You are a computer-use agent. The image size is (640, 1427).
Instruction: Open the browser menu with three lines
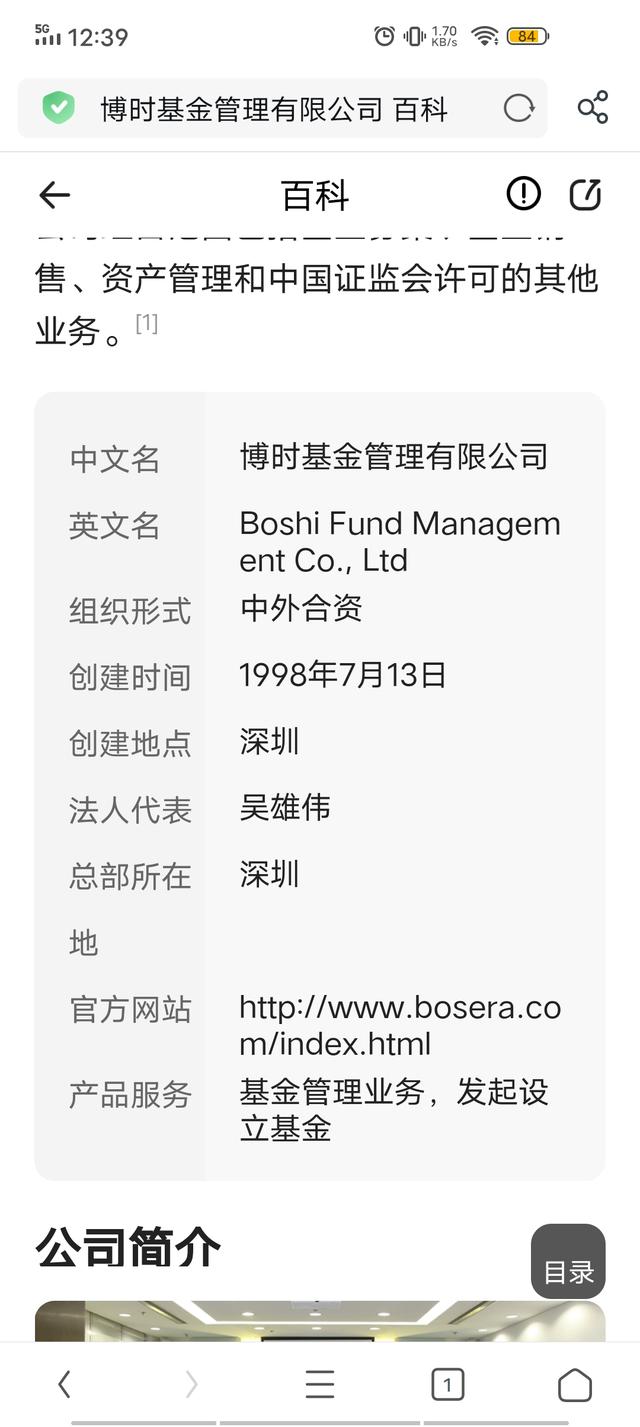(x=320, y=1384)
